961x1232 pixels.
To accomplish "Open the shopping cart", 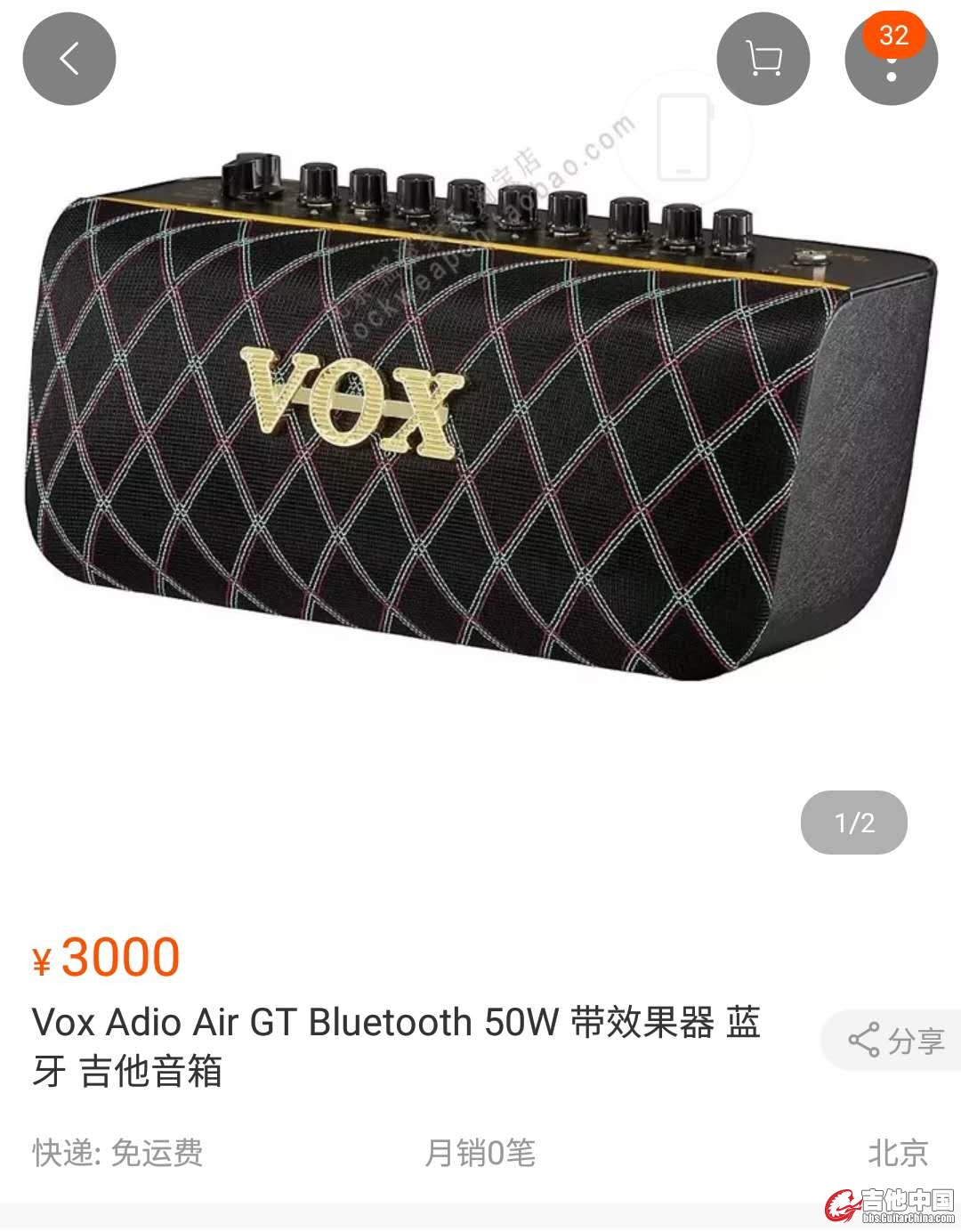I will pyautogui.click(x=763, y=59).
